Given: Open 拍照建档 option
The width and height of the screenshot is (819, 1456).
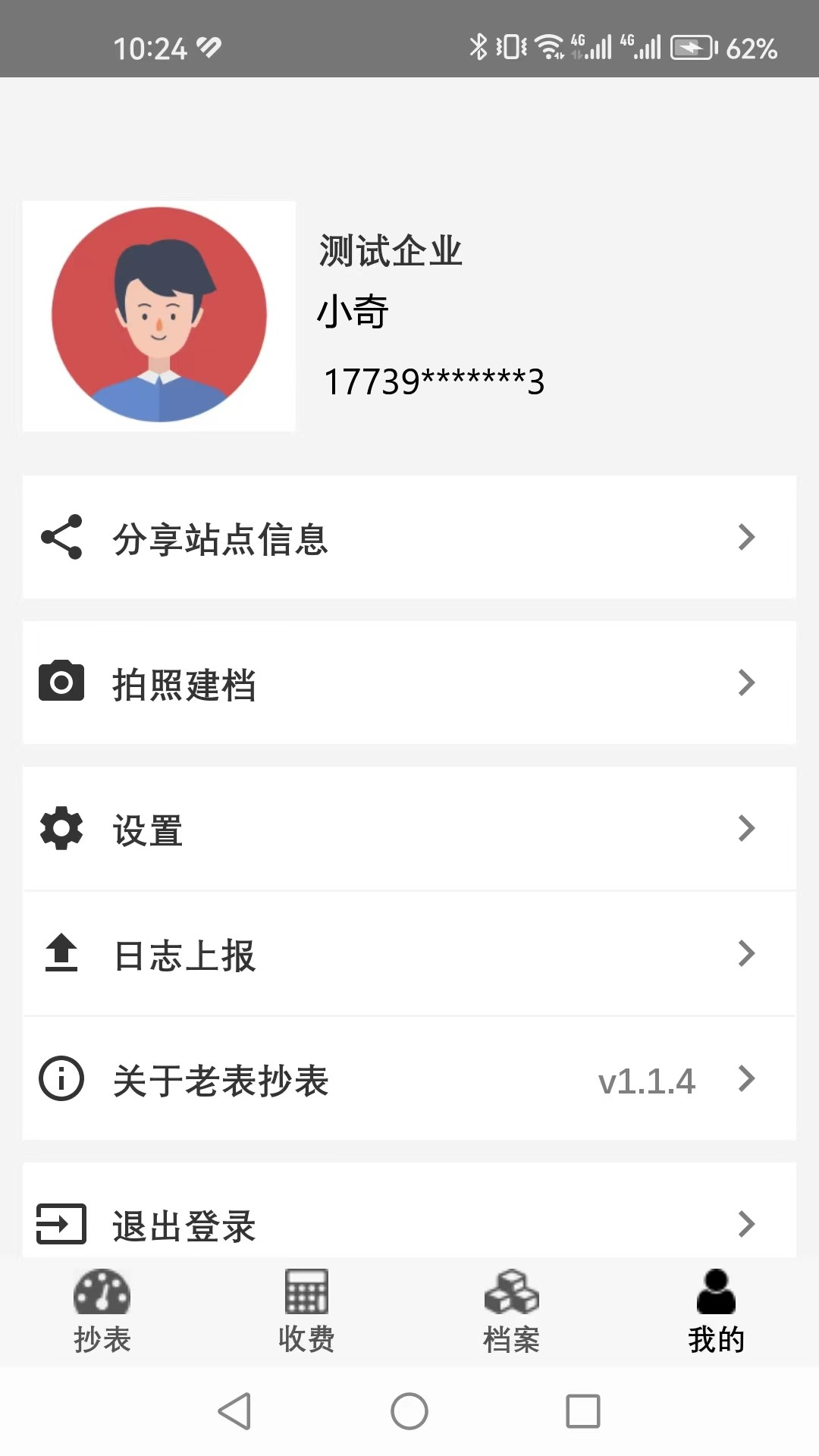Looking at the screenshot, I should click(409, 683).
